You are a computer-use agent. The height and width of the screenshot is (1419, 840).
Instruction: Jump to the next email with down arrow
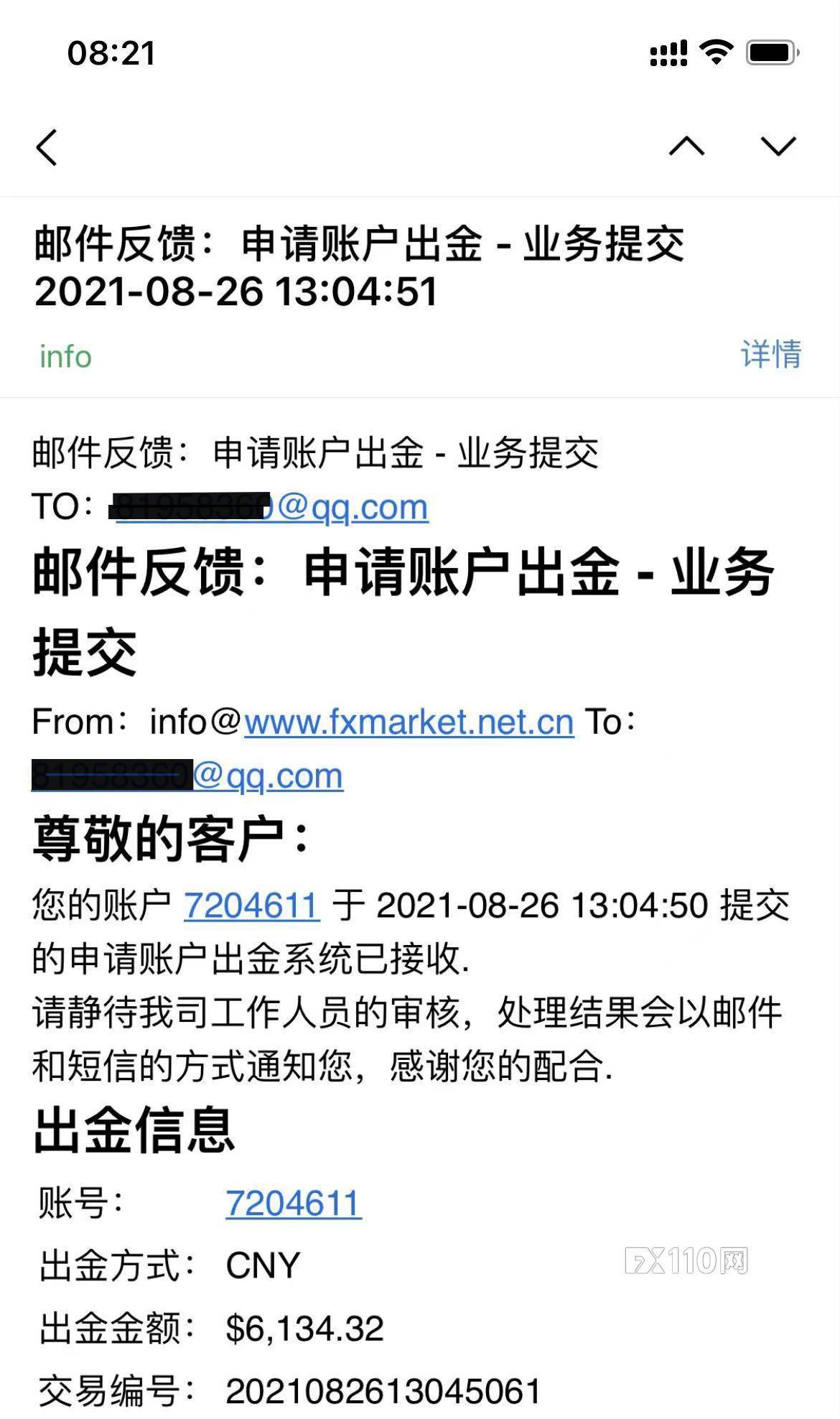[778, 146]
